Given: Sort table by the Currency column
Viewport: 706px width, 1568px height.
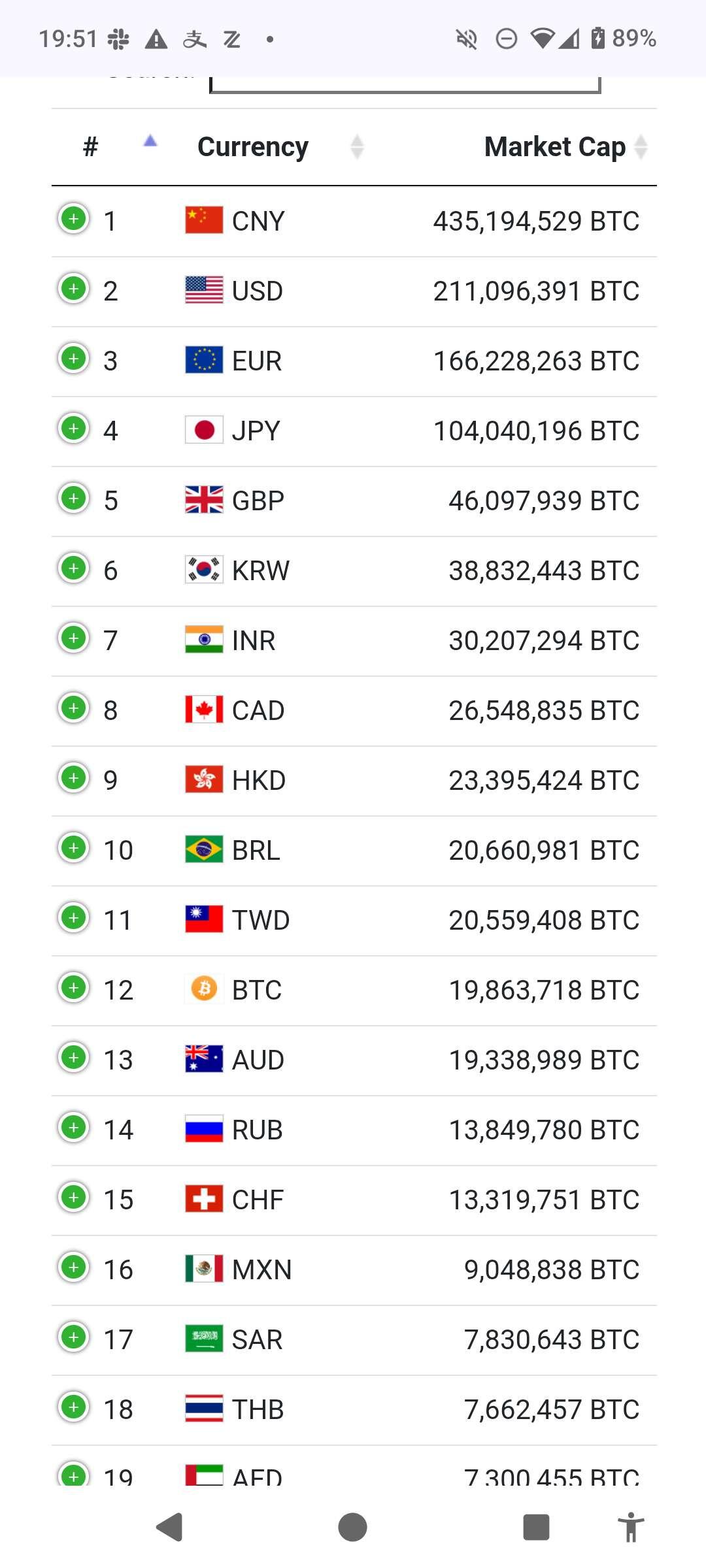Looking at the screenshot, I should tap(275, 147).
